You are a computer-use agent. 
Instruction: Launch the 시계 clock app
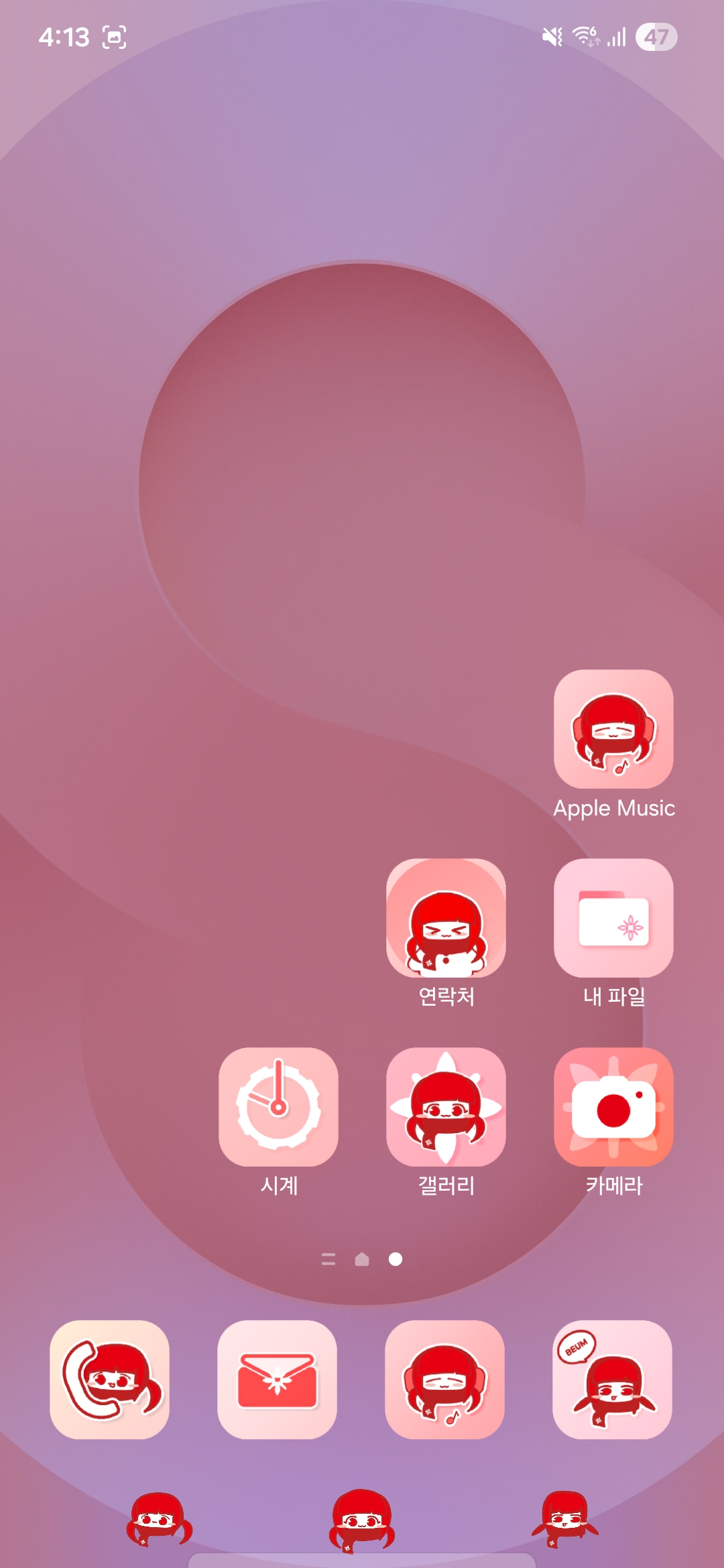click(278, 1107)
